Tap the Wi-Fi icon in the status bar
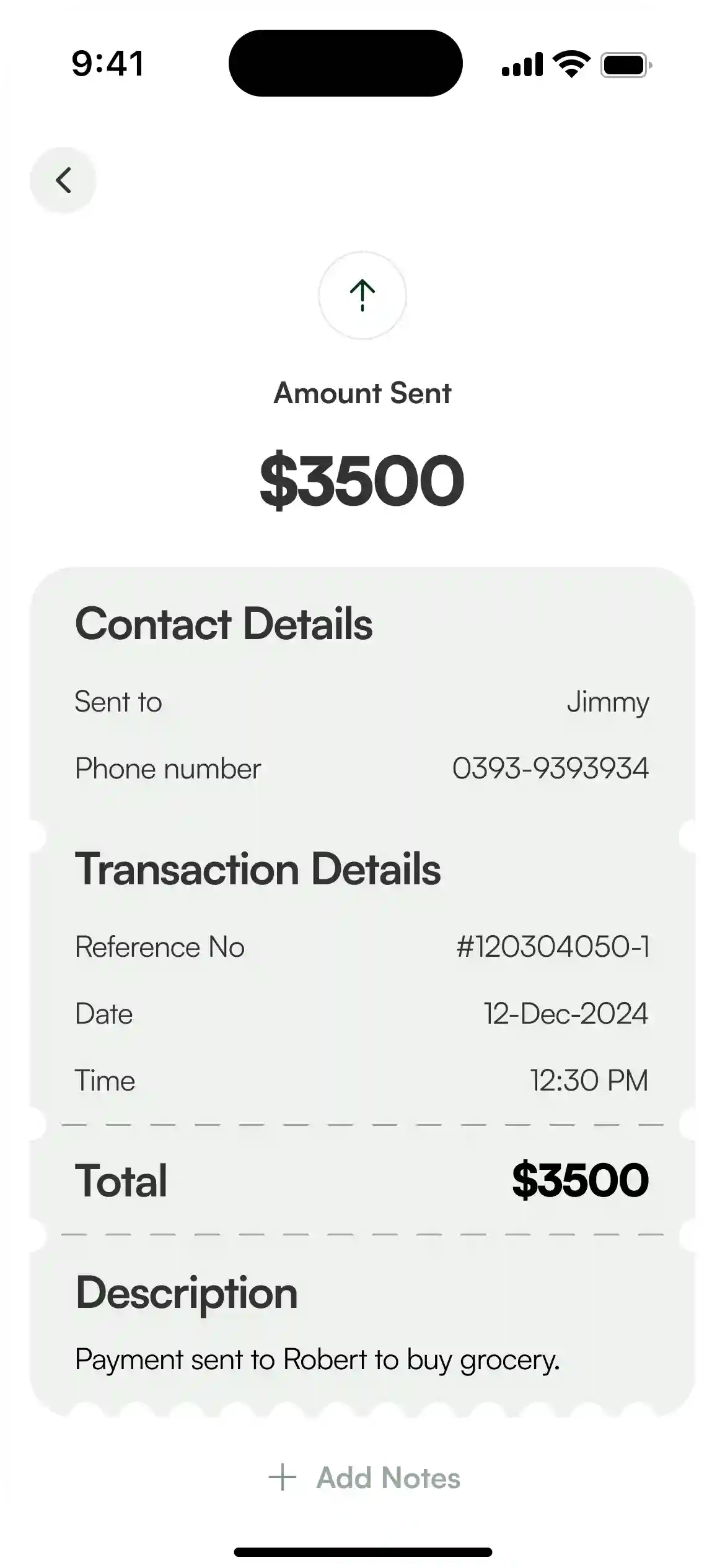The height and width of the screenshot is (1568, 725). pos(569,65)
